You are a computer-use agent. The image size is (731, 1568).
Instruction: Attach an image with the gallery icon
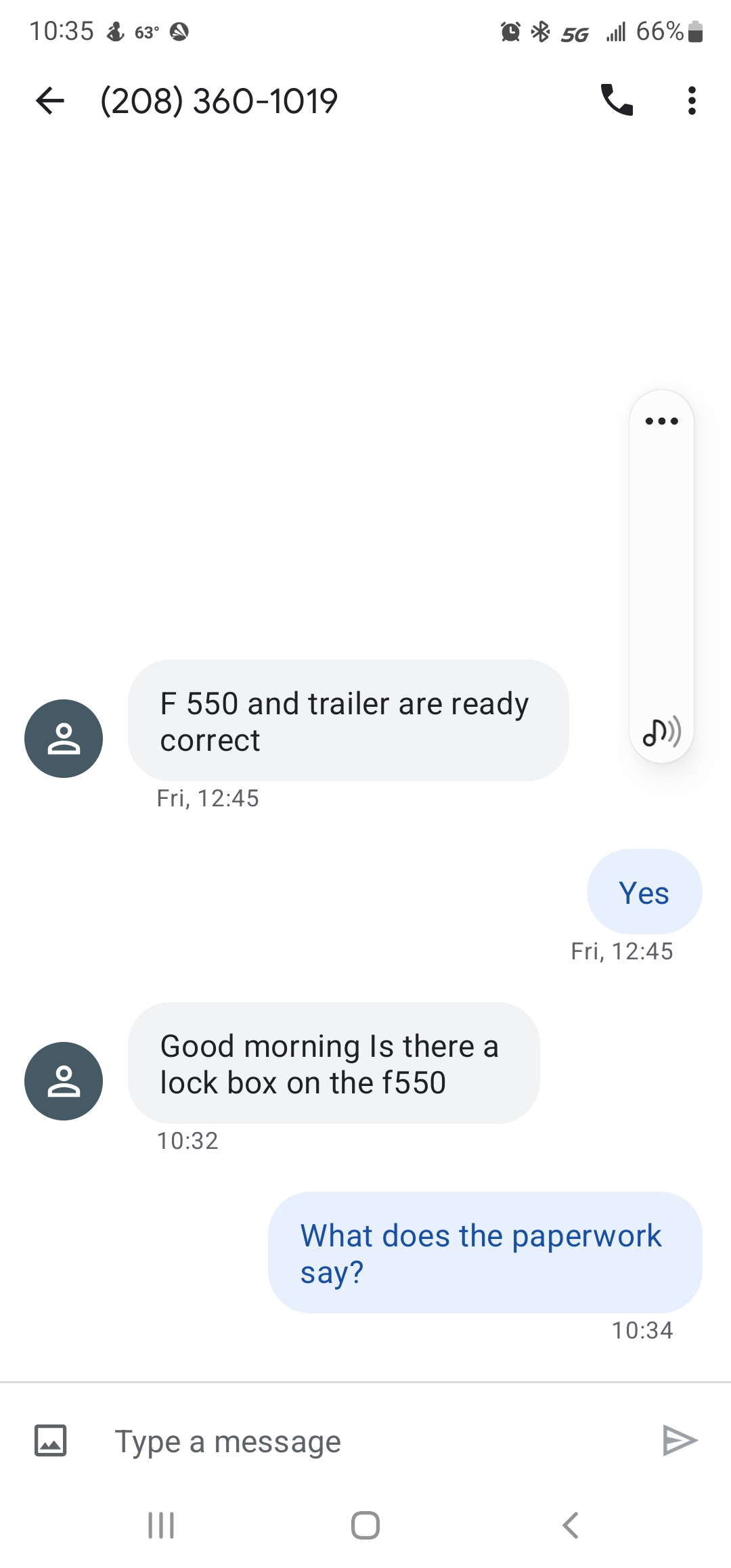(x=51, y=1440)
